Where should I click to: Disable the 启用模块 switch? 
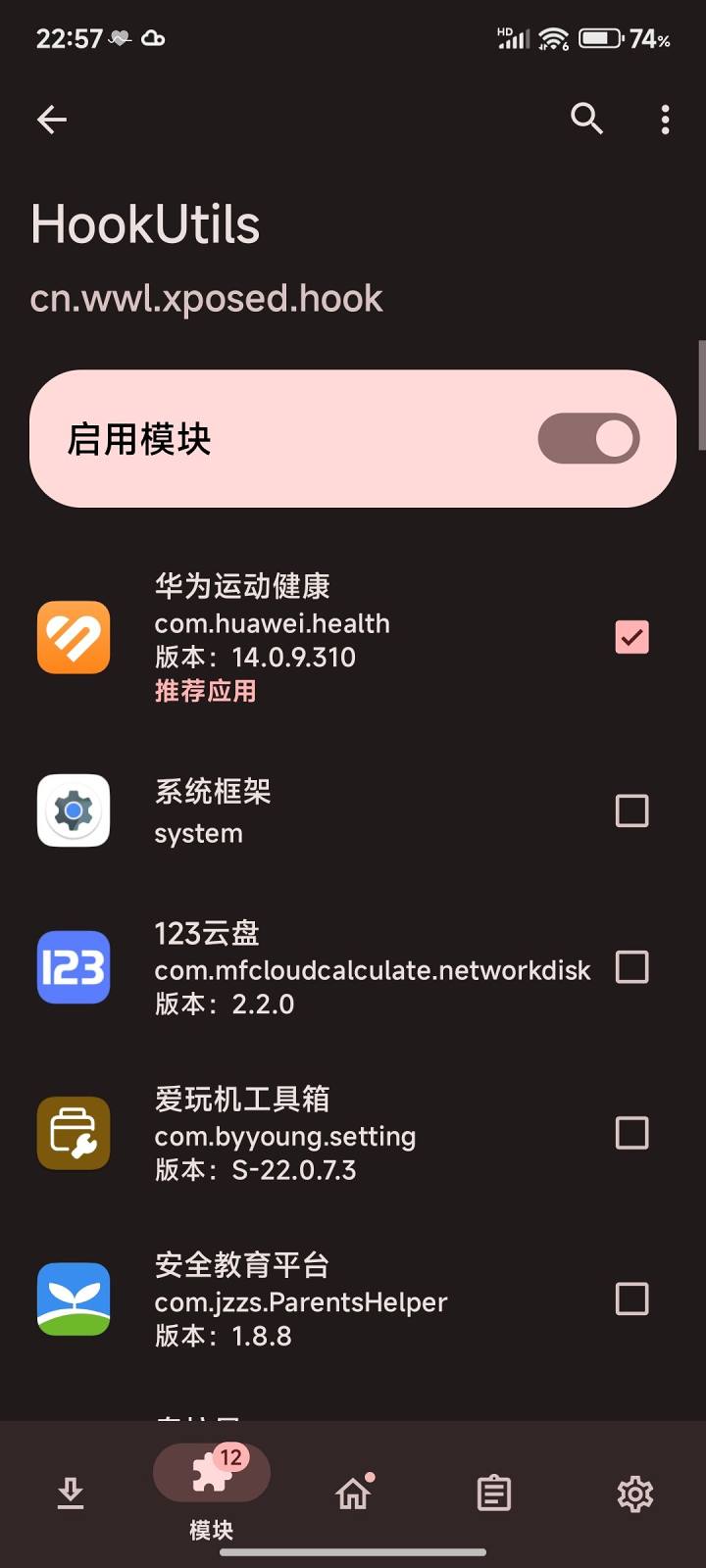(587, 438)
